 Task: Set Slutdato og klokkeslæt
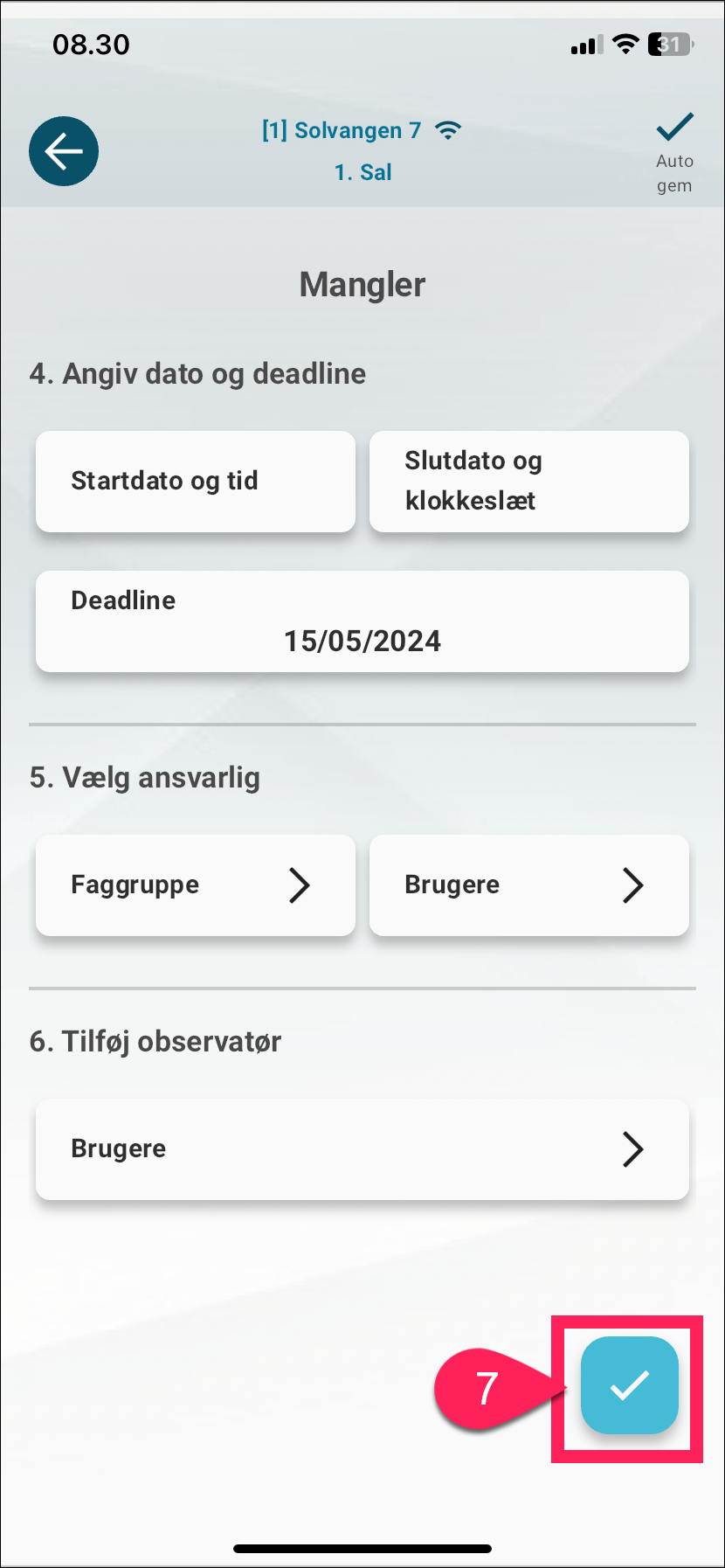click(x=529, y=482)
